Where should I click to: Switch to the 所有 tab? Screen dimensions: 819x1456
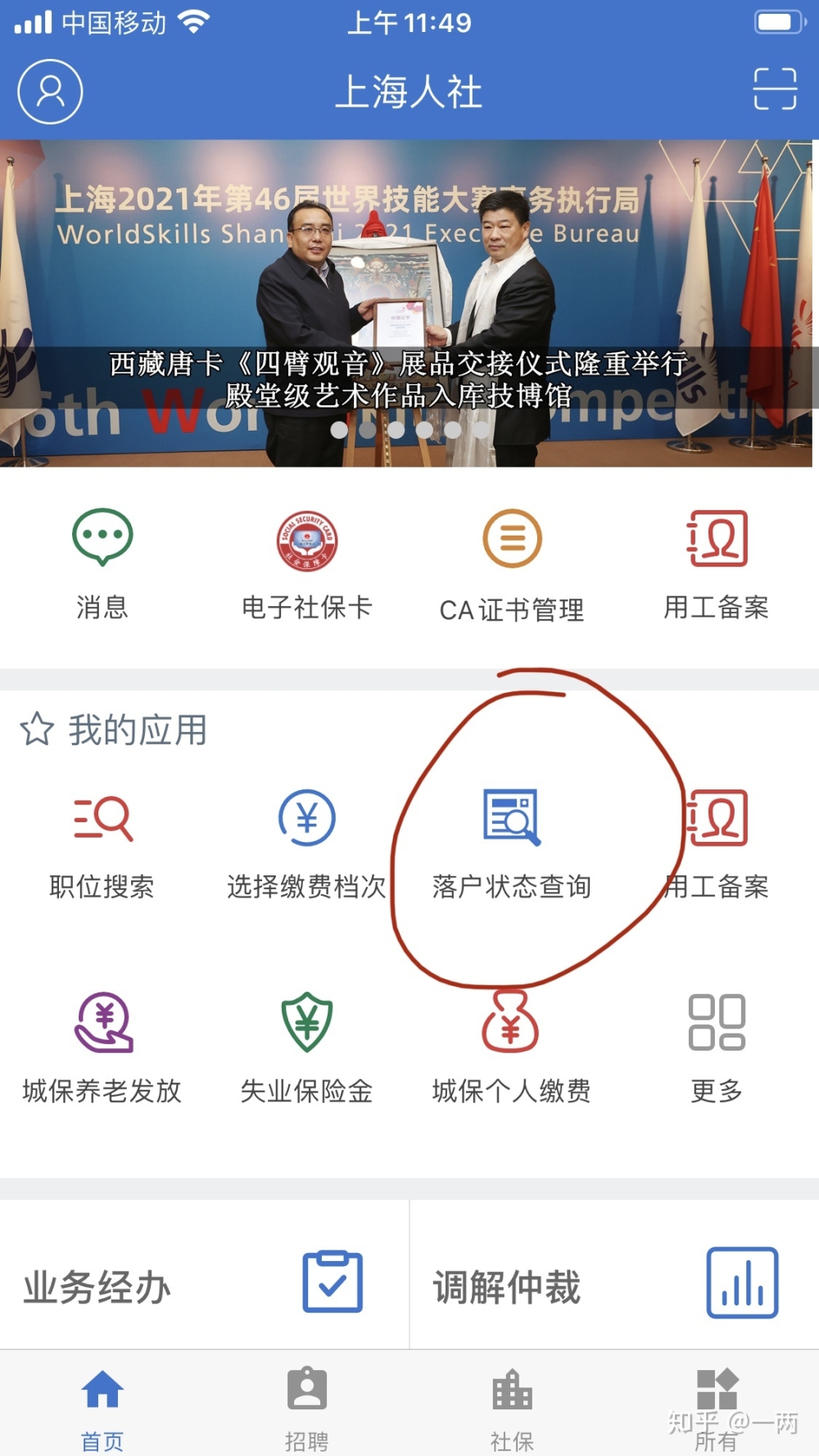pyautogui.click(x=717, y=1409)
